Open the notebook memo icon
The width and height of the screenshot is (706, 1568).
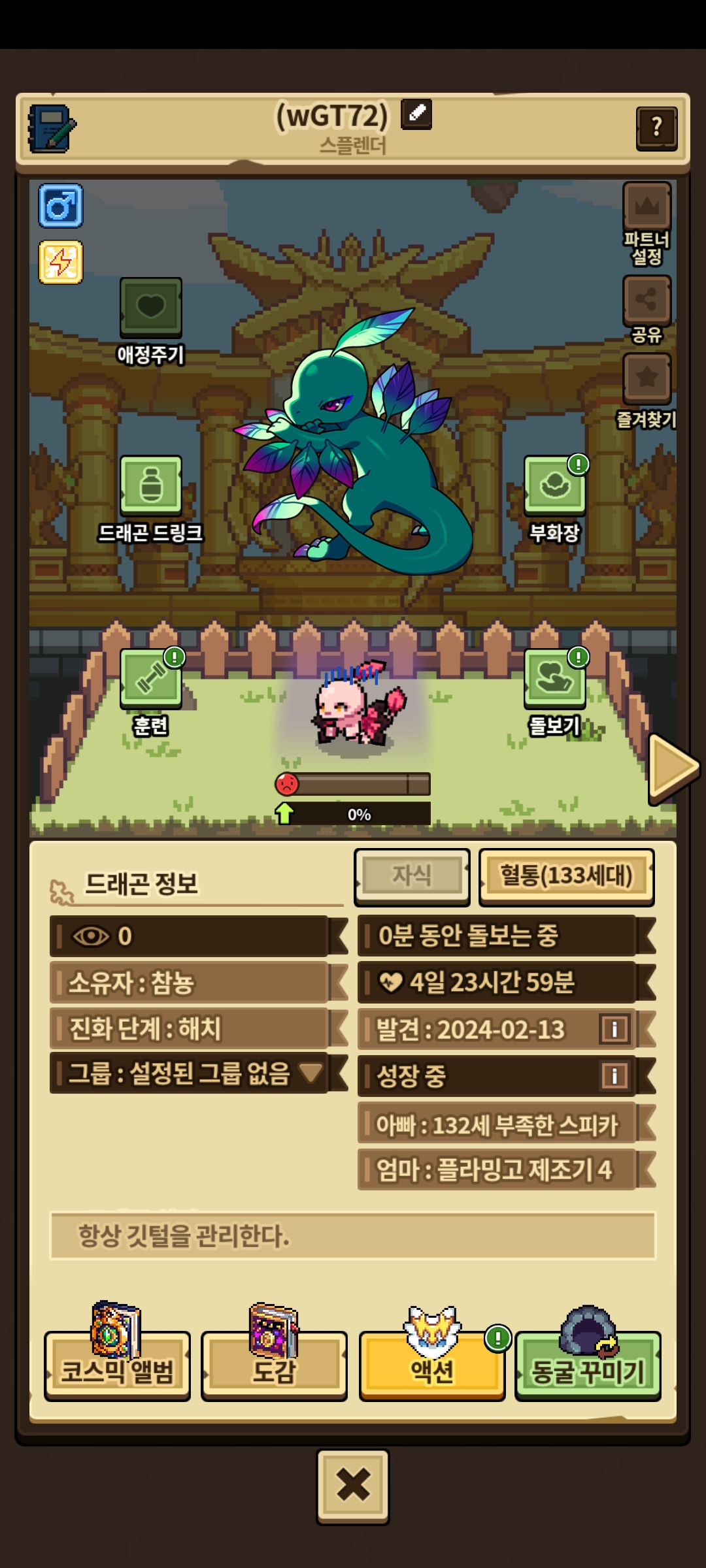51,129
